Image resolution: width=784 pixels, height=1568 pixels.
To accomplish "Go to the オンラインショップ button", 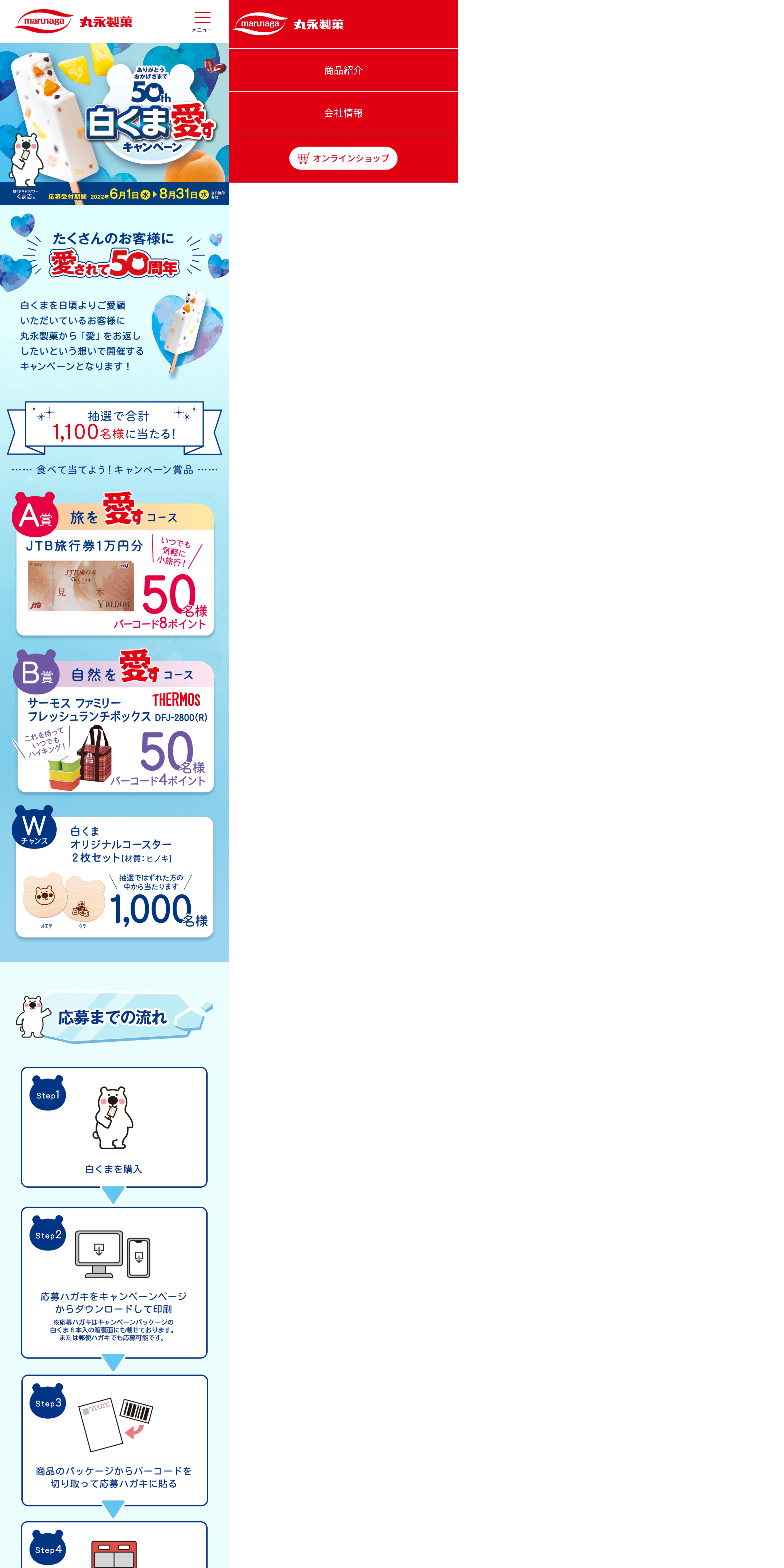I will [x=343, y=158].
